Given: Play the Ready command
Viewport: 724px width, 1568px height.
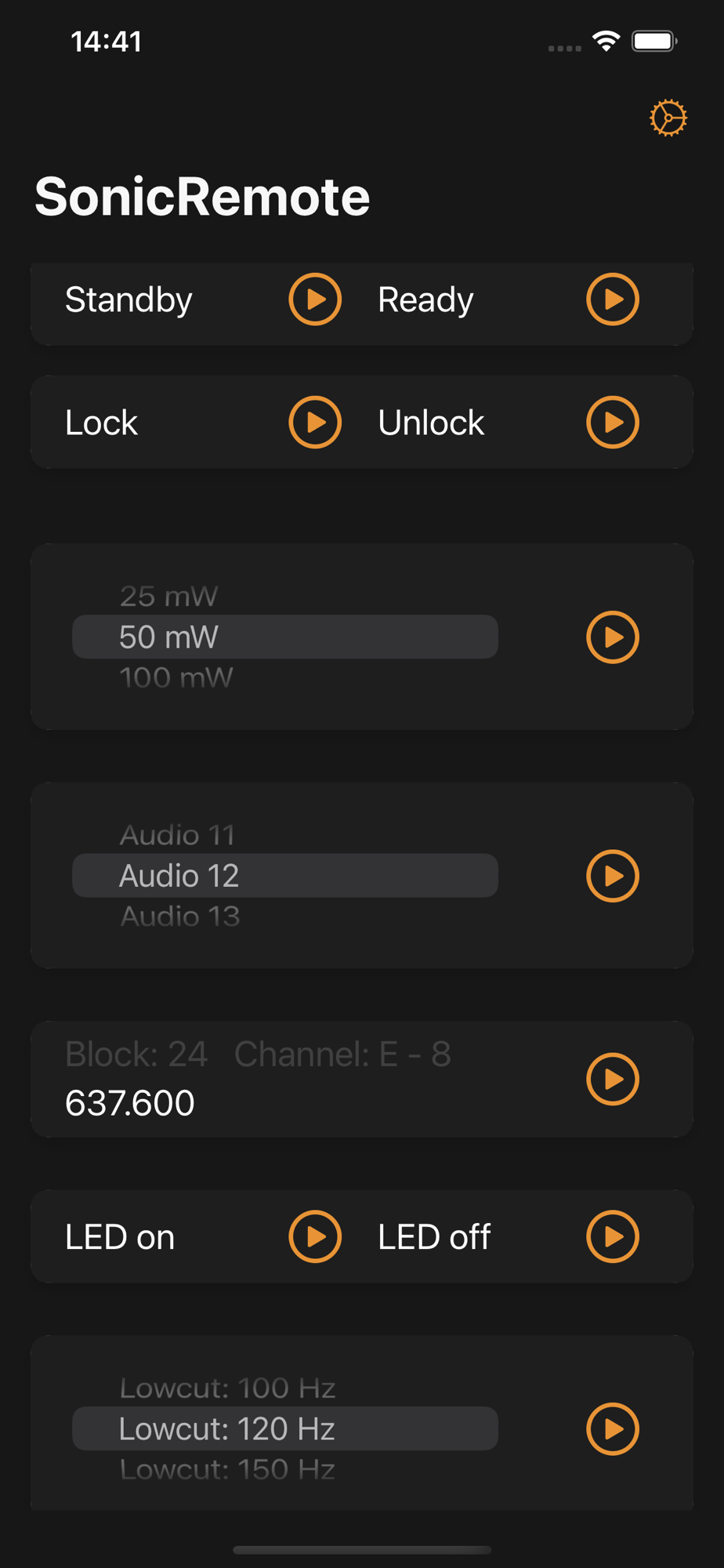Looking at the screenshot, I should [613, 299].
